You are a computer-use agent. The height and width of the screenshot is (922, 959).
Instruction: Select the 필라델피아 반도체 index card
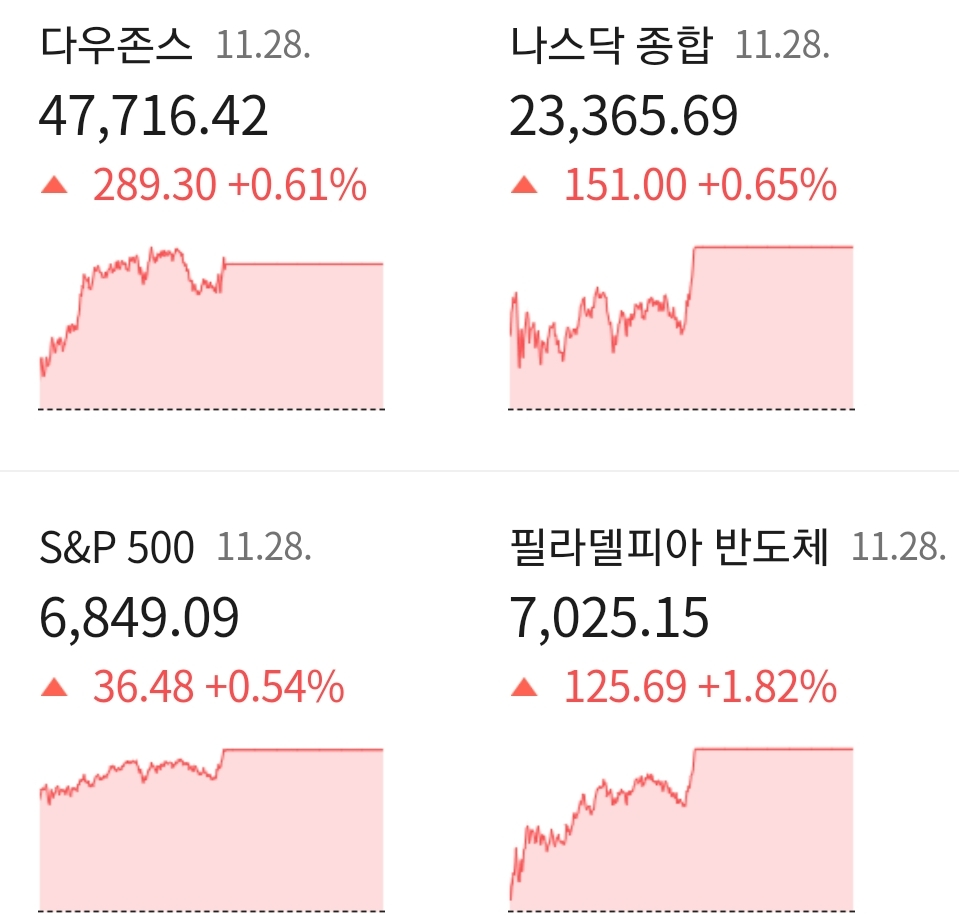pyautogui.click(x=680, y=720)
